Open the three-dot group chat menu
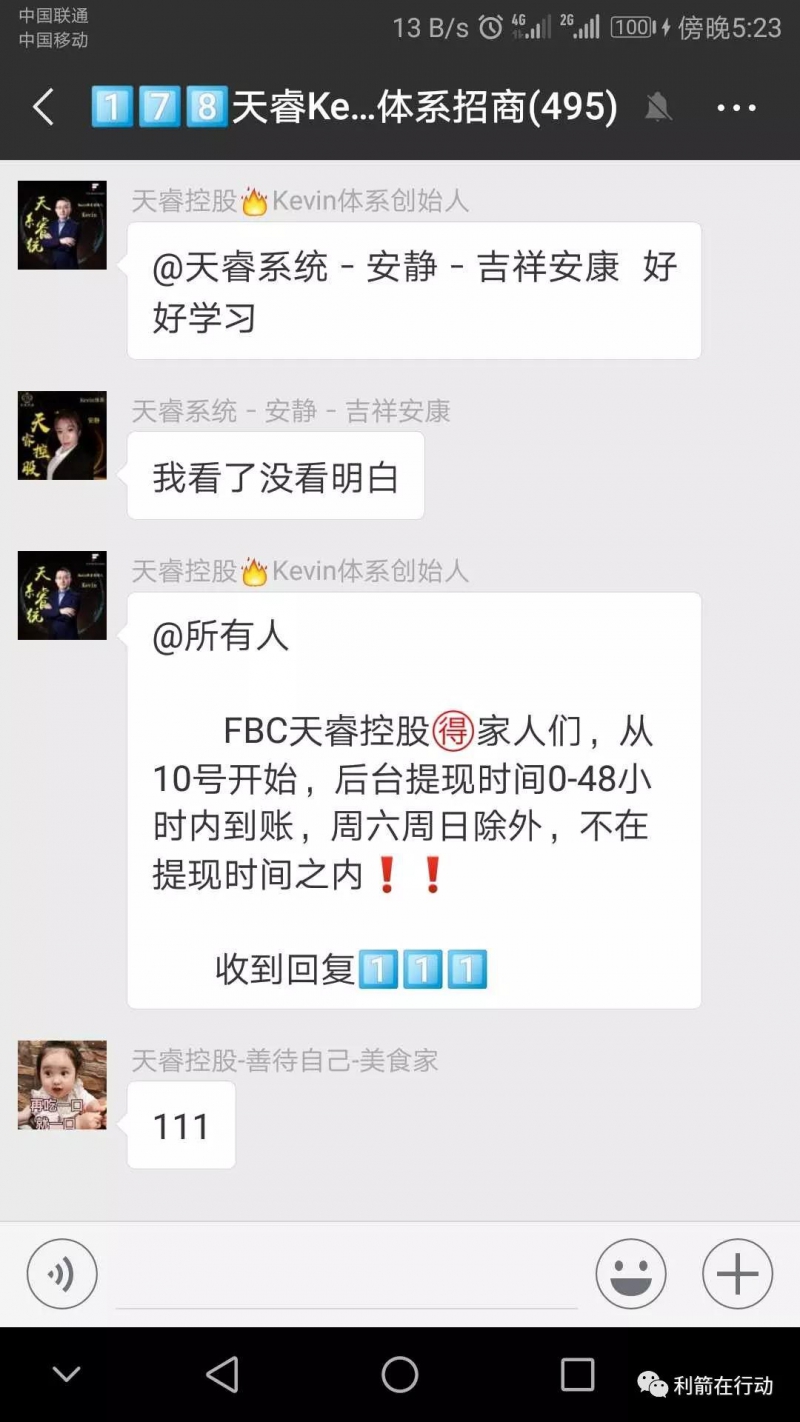800x1422 pixels. [x=737, y=108]
